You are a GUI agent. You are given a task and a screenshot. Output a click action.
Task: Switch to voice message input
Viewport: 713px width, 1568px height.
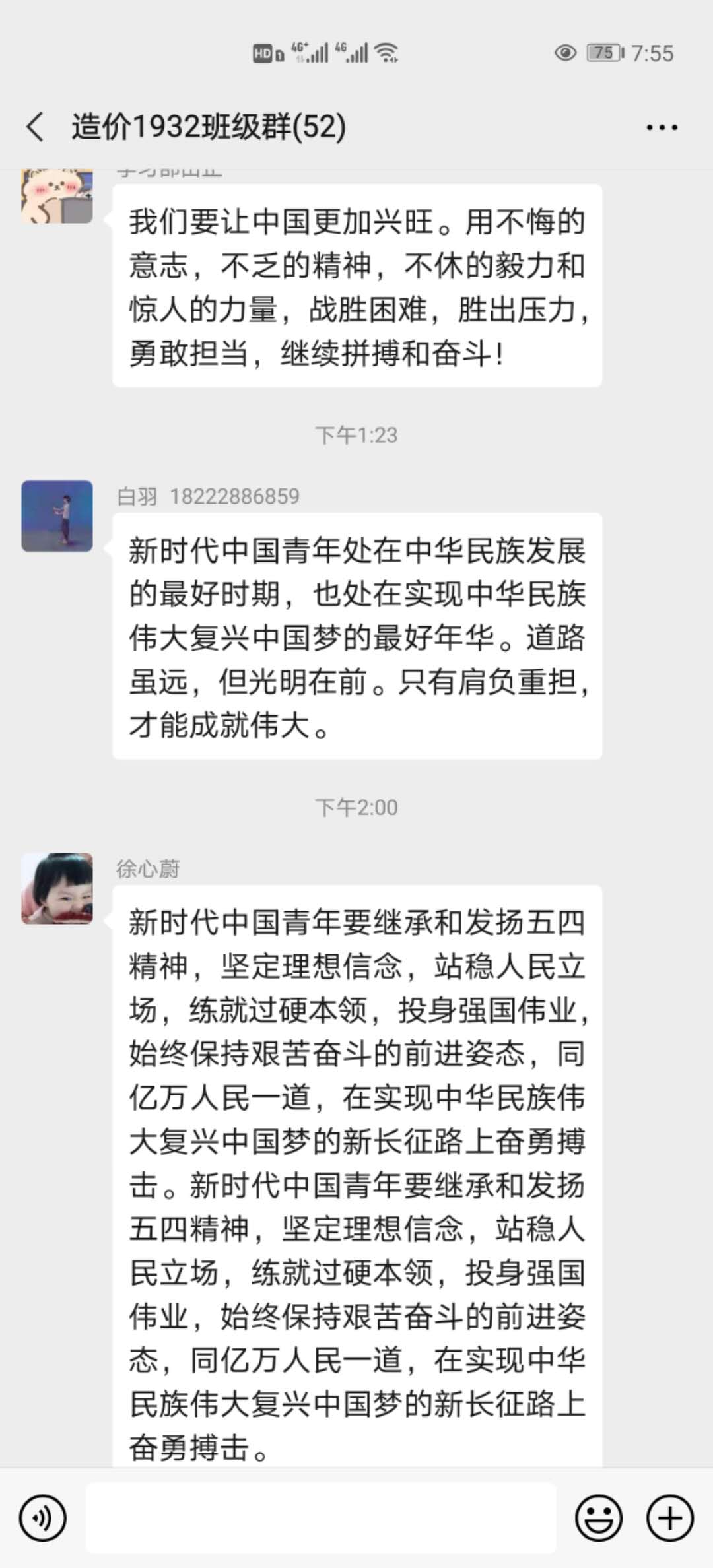coord(43,1518)
